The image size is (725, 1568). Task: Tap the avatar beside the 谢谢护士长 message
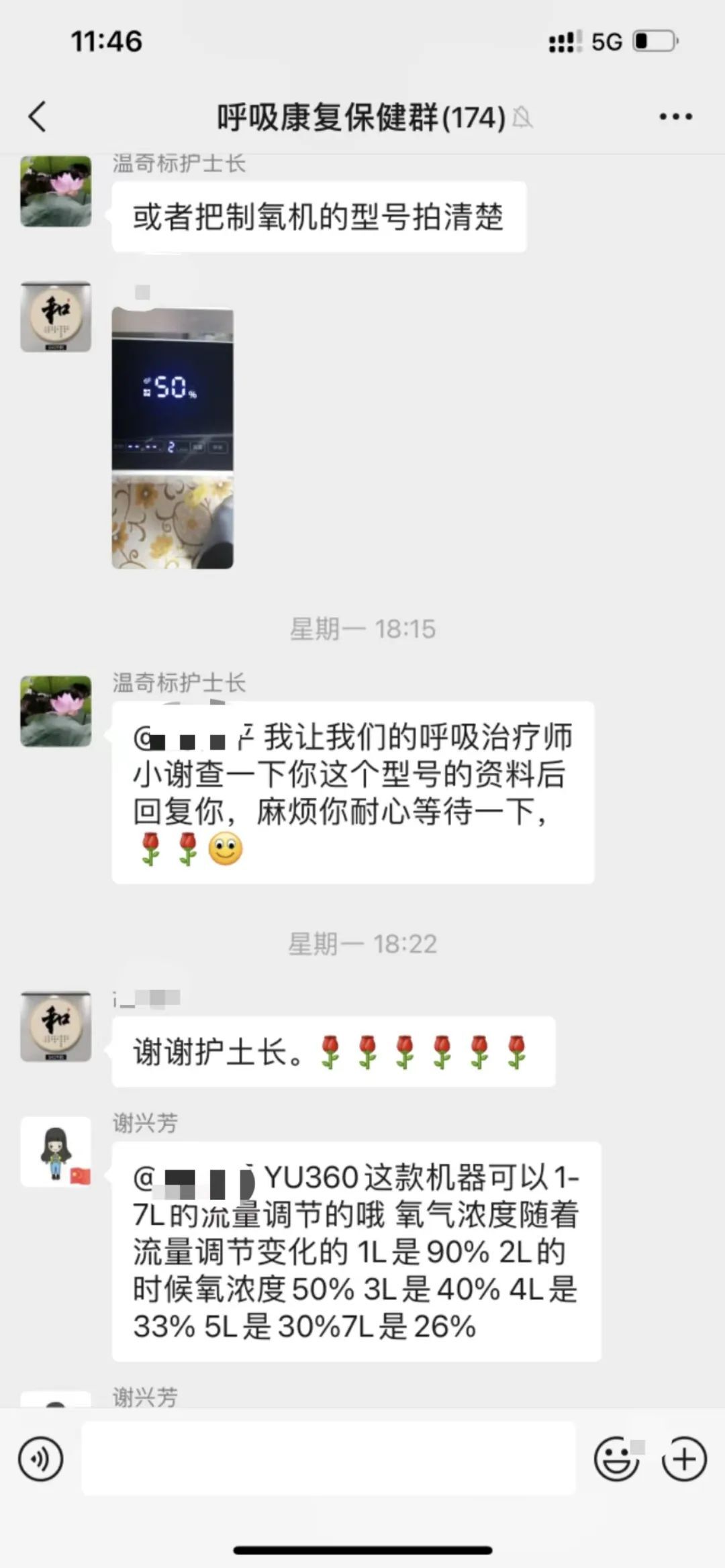[x=56, y=1027]
